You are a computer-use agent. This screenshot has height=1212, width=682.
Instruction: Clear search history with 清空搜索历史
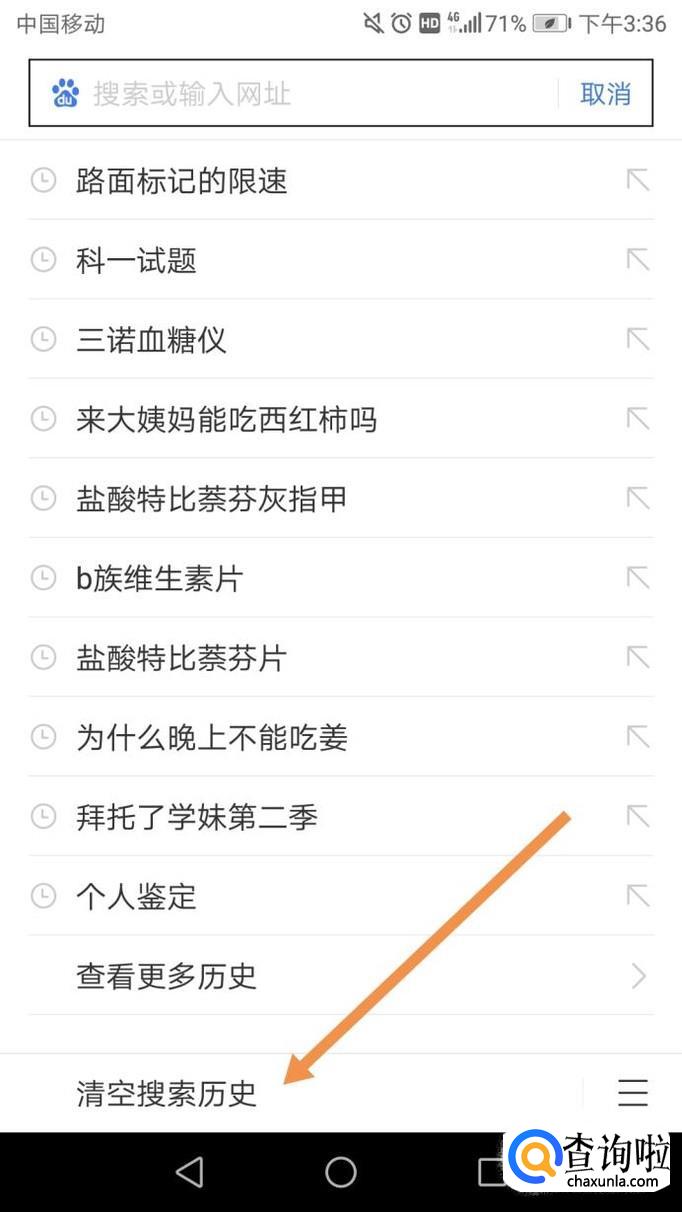pyautogui.click(x=167, y=1093)
